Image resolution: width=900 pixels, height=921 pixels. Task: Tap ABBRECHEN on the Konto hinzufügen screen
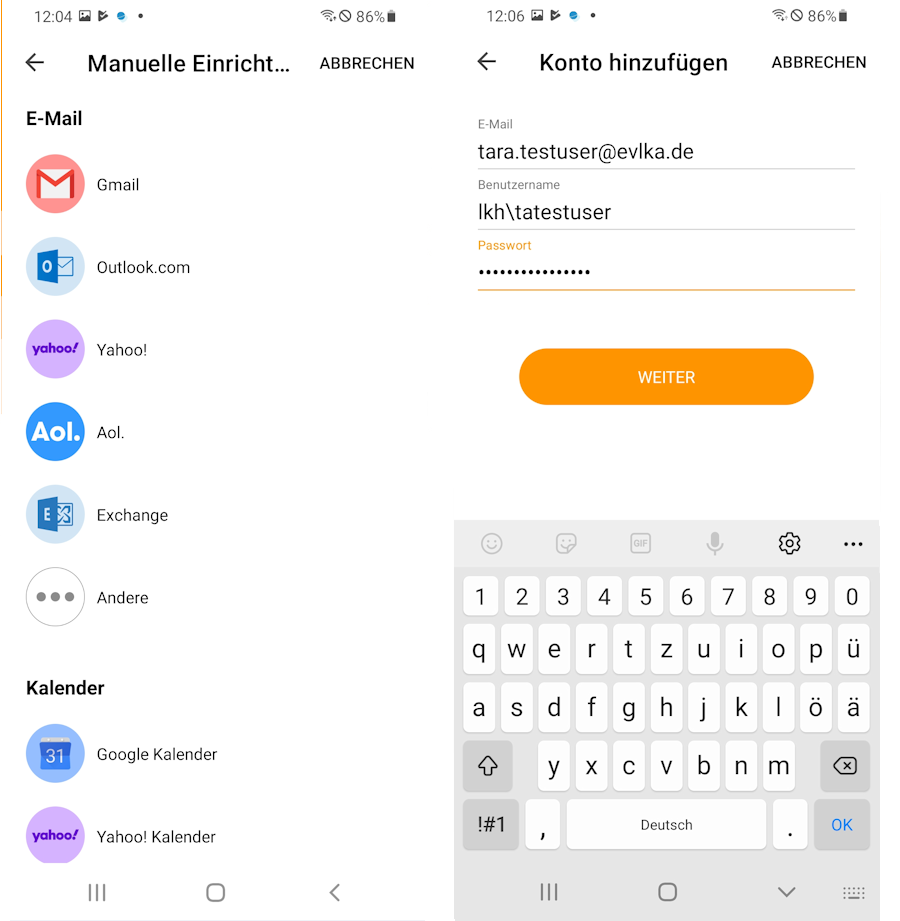(818, 62)
